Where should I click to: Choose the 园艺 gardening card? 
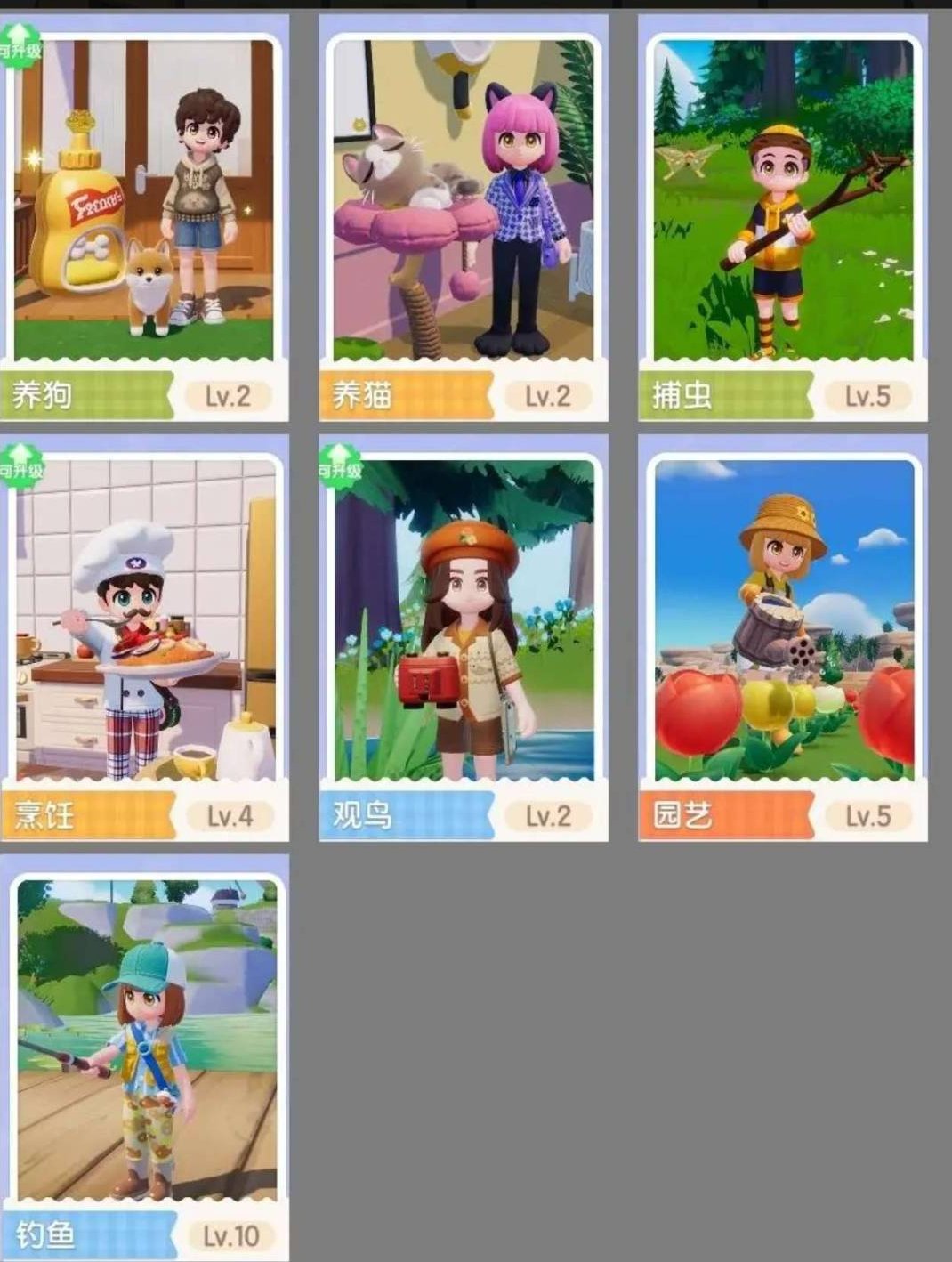click(783, 636)
